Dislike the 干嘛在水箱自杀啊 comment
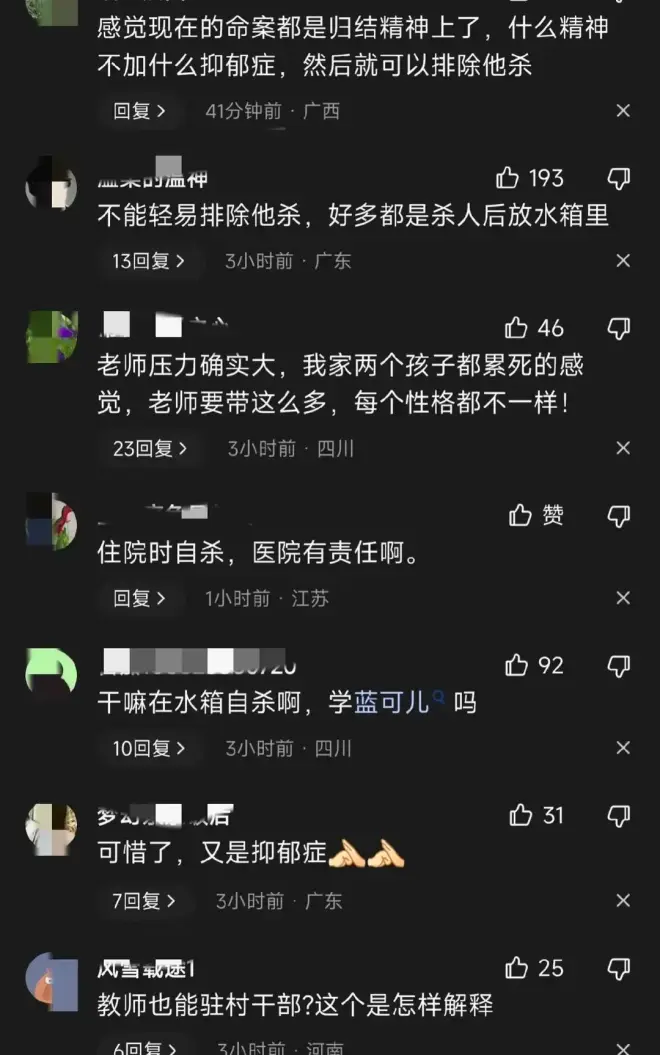The height and width of the screenshot is (1055, 660). pos(619,665)
